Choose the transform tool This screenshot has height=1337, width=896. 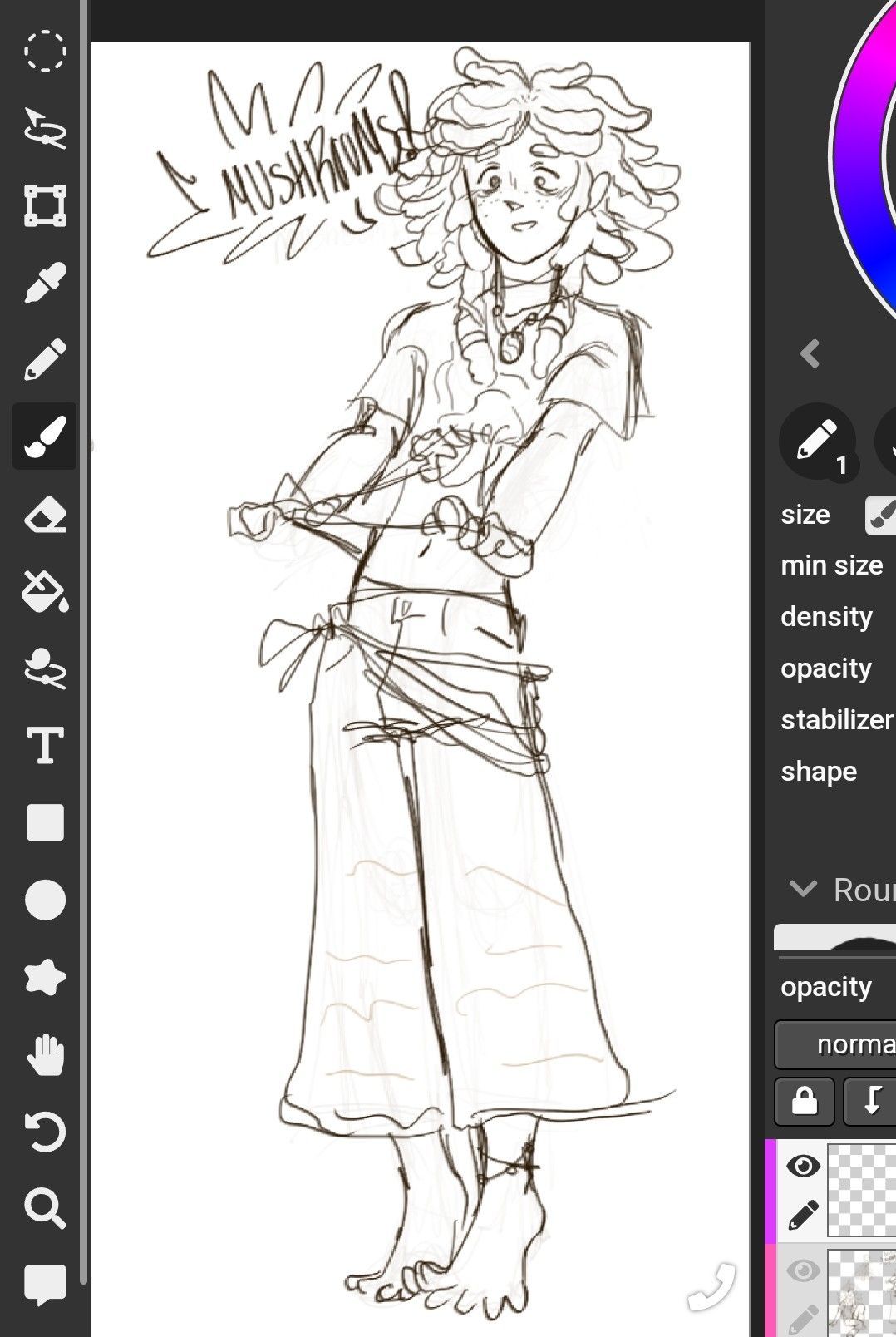44,205
